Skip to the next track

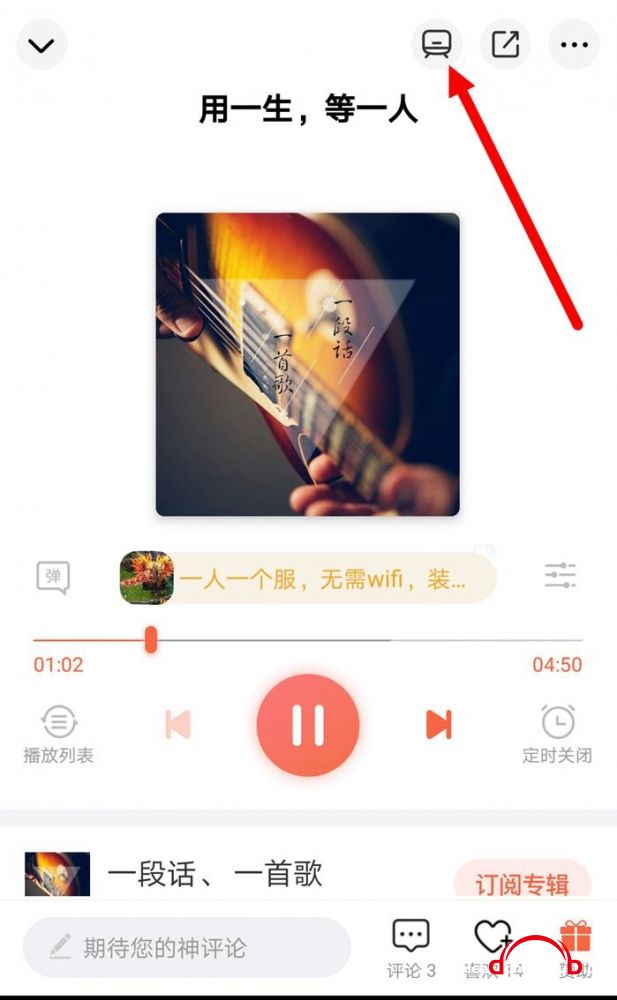[438, 725]
